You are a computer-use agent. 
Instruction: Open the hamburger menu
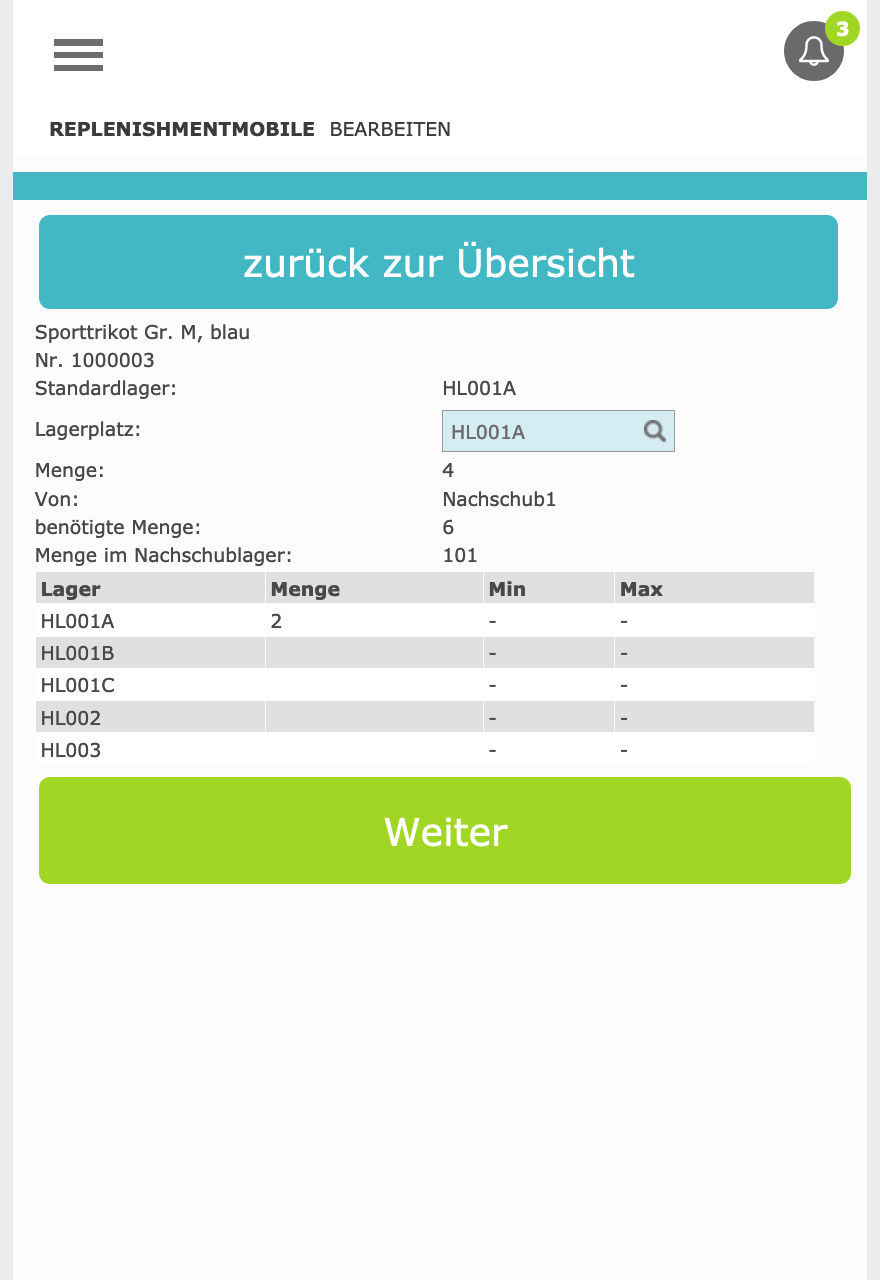click(78, 55)
